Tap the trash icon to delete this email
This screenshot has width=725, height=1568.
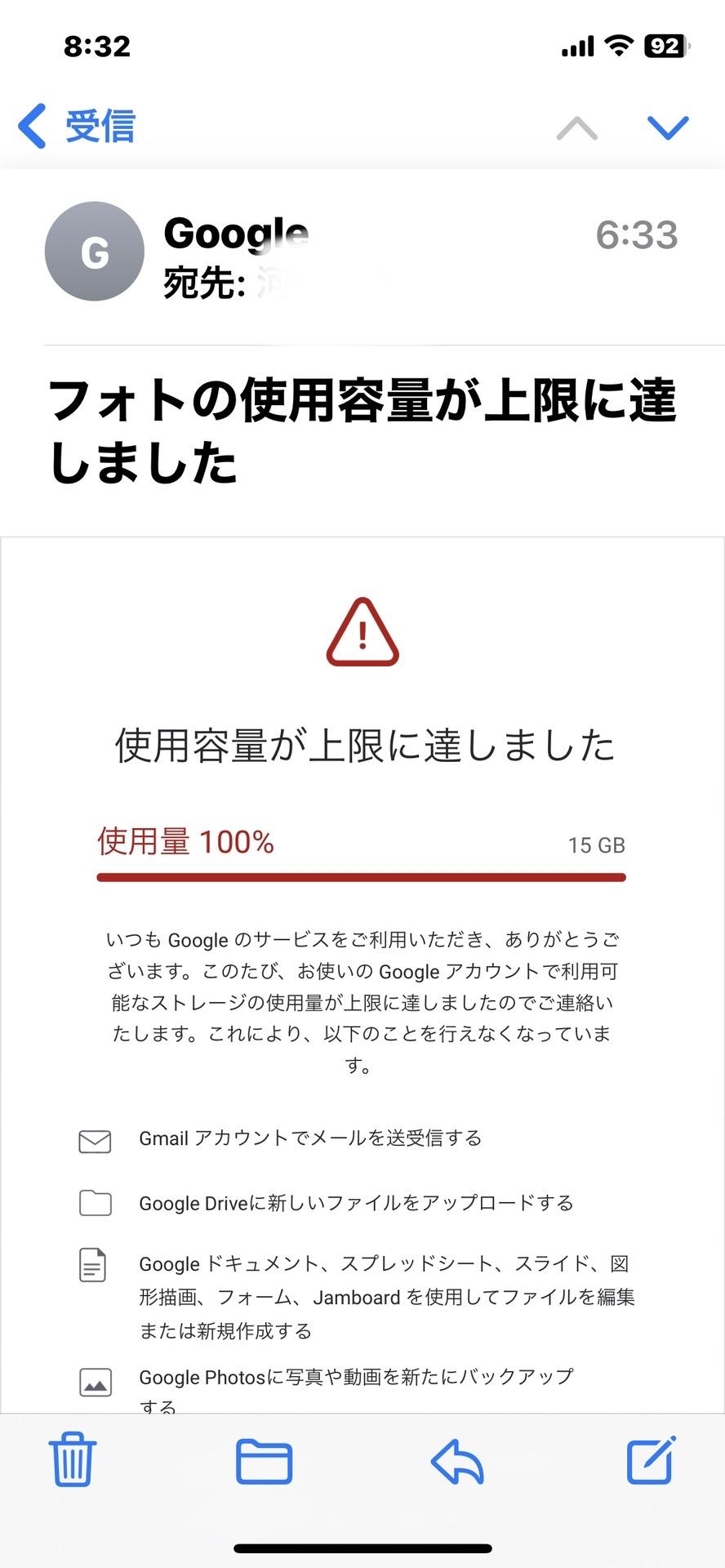[x=72, y=1462]
